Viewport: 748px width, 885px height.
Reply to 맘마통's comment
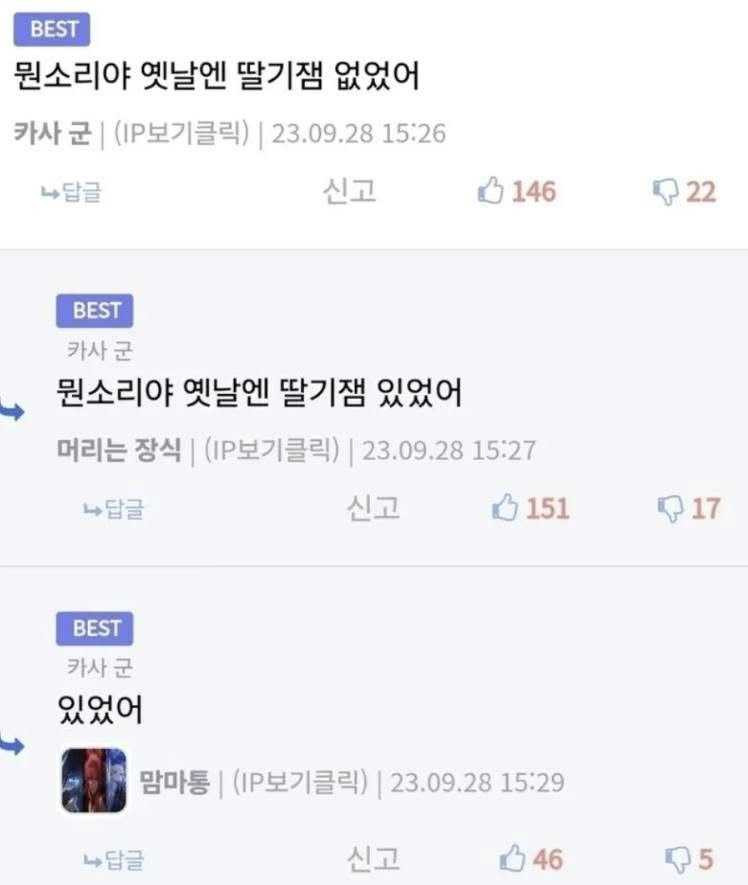click(113, 859)
